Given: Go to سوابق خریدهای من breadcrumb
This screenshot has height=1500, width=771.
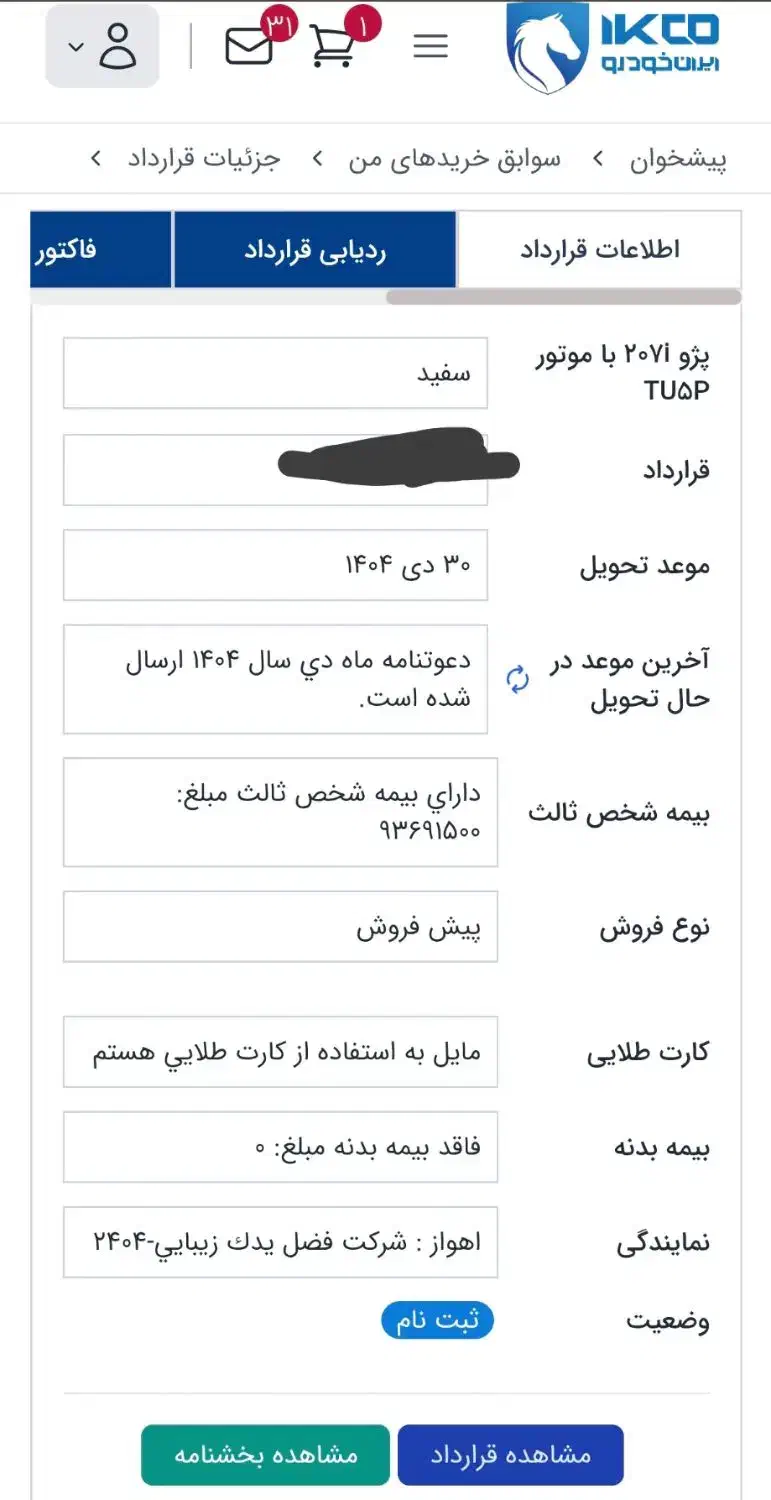Looking at the screenshot, I should pos(454,159).
